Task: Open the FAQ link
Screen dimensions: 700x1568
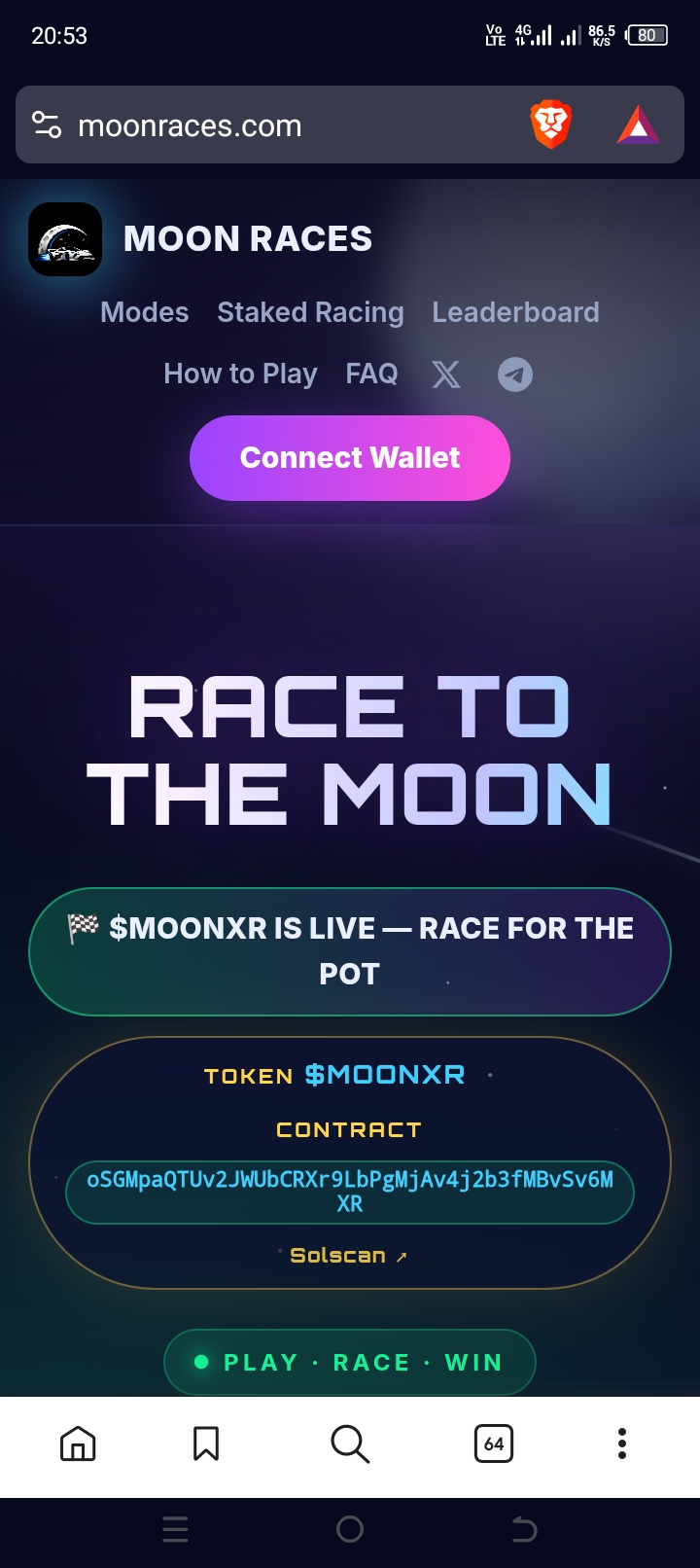Action: [x=371, y=374]
